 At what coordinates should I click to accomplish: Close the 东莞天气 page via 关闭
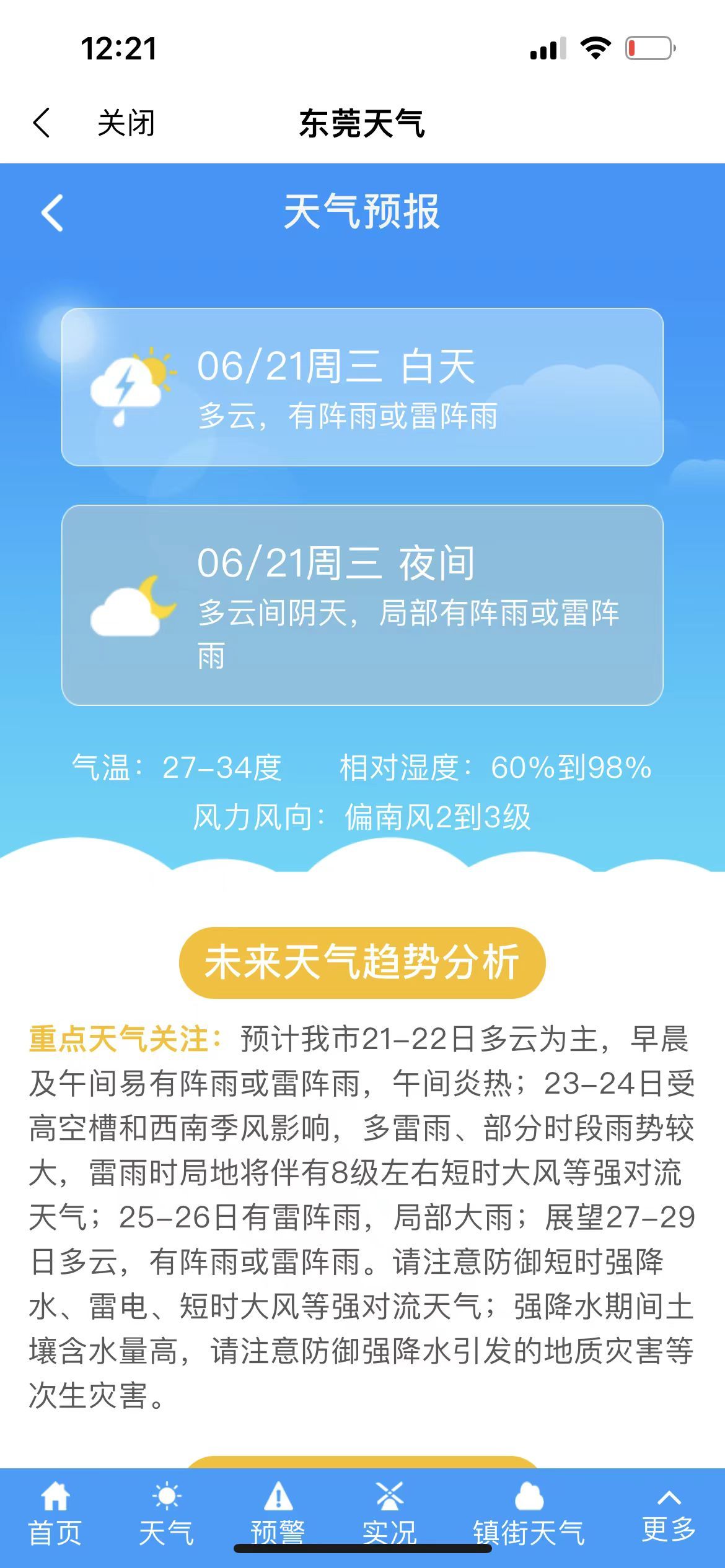pos(126,123)
